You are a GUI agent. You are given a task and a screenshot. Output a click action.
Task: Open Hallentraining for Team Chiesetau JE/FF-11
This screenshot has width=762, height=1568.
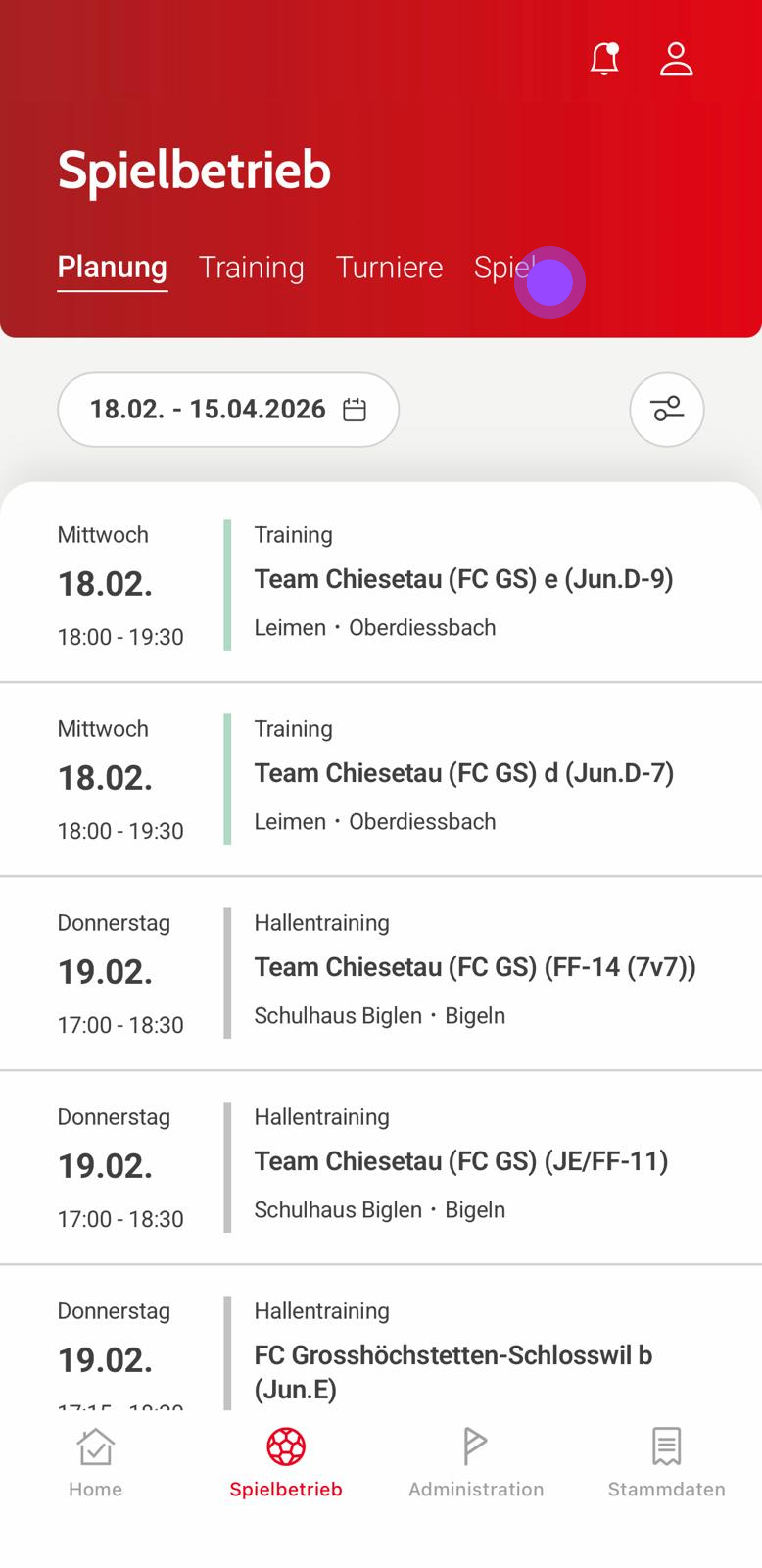(461, 1162)
